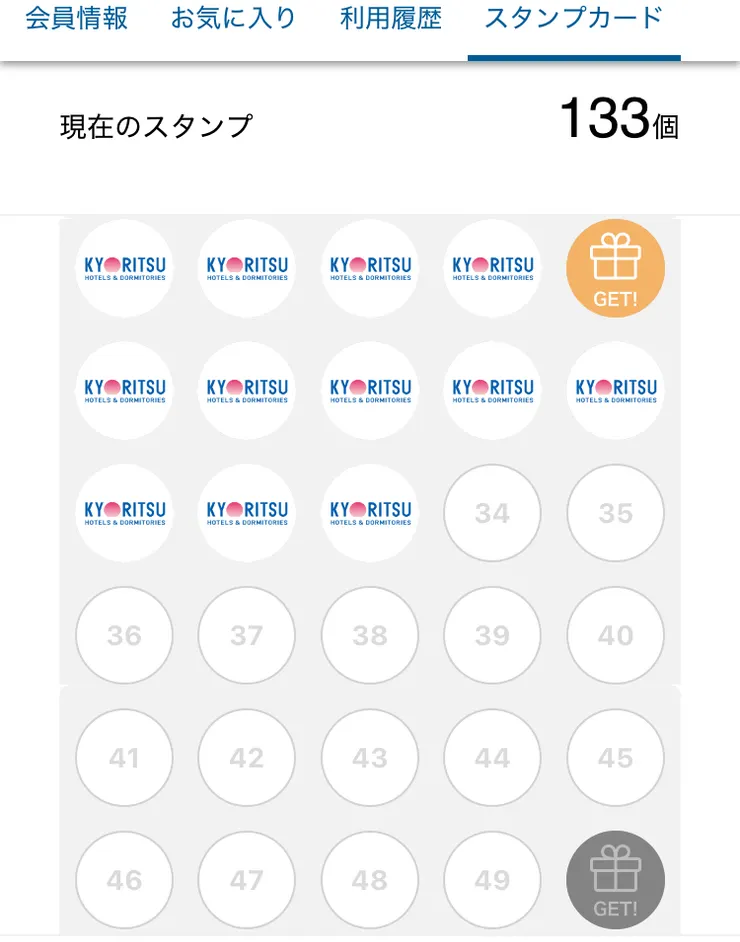Select empty stamp slot 49
This screenshot has height=942, width=740.
(x=492, y=880)
